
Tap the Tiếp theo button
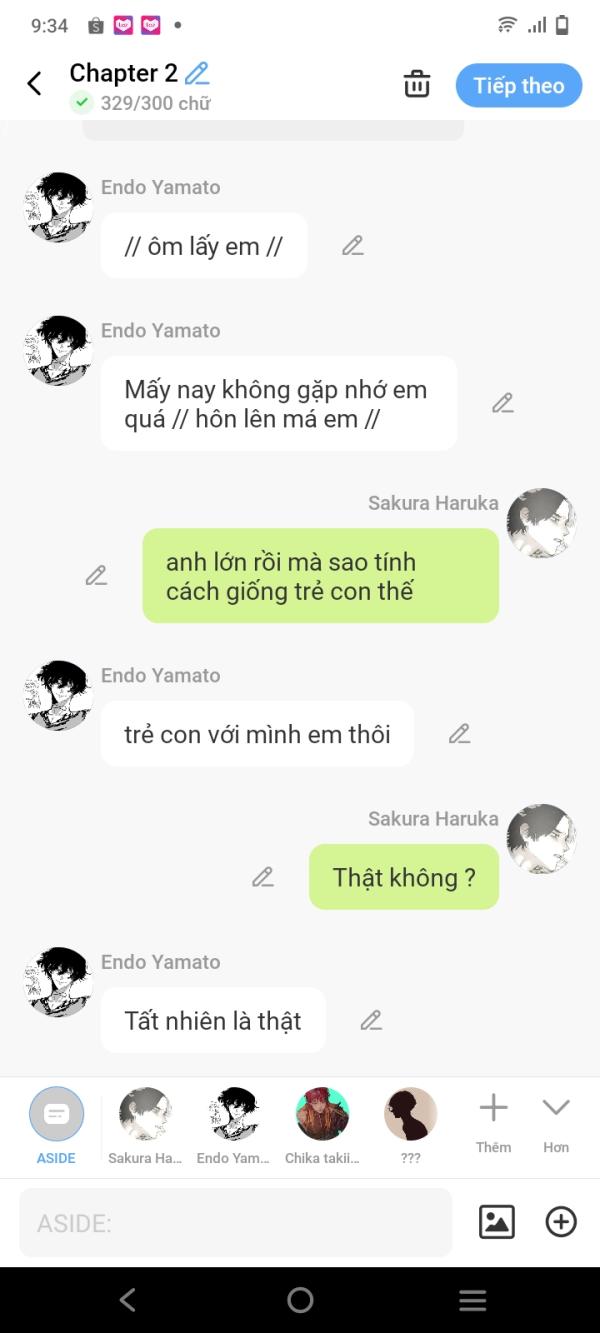click(x=518, y=86)
